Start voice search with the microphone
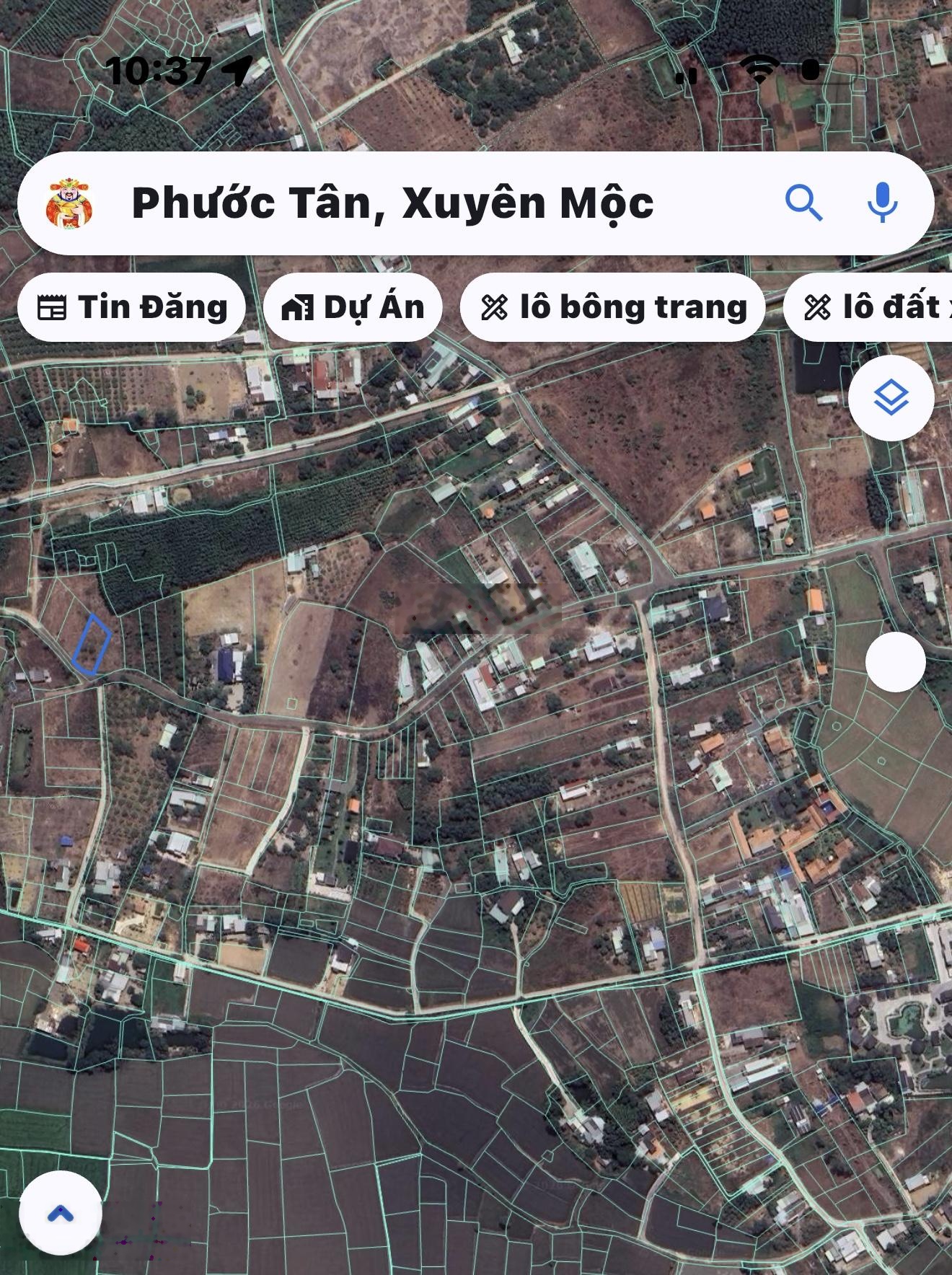This screenshot has width=952, height=1275. coord(882,203)
